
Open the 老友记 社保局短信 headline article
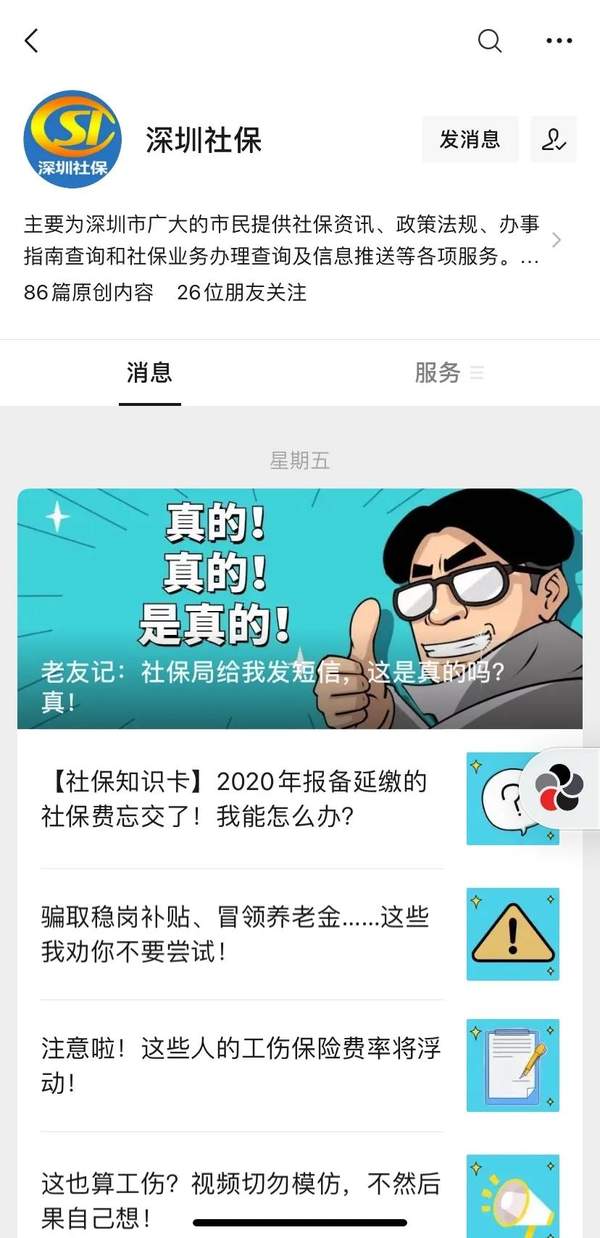299,608
